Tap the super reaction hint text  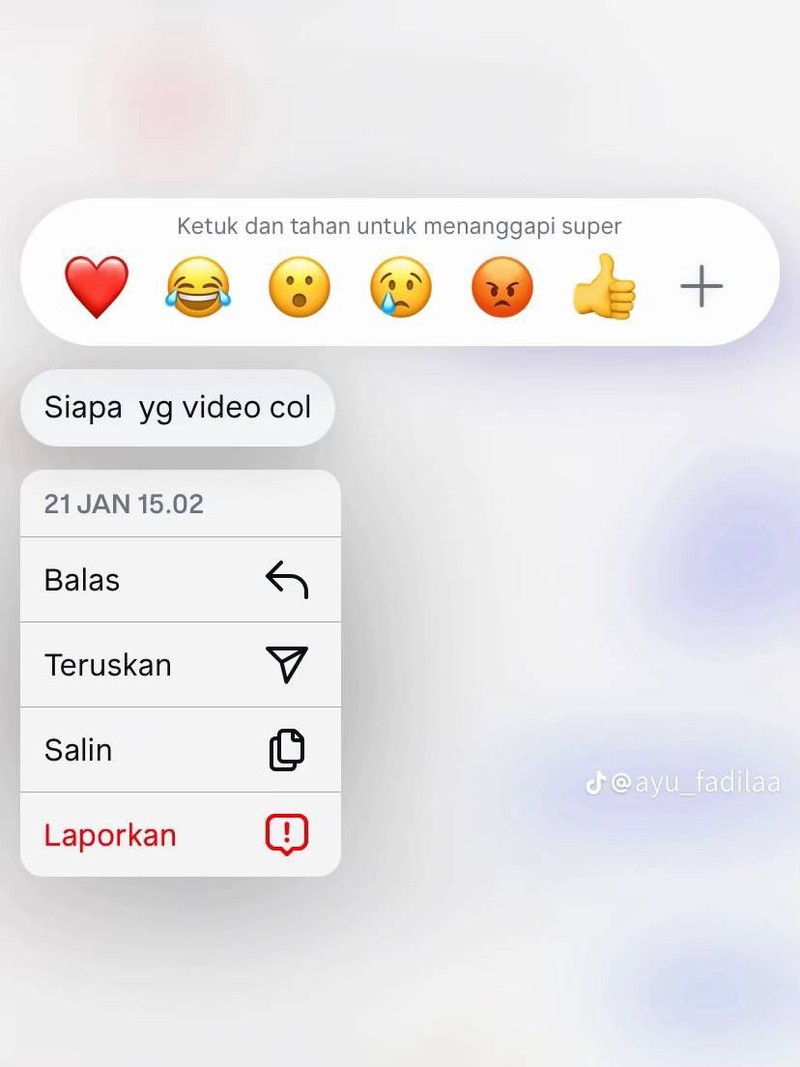tap(399, 226)
